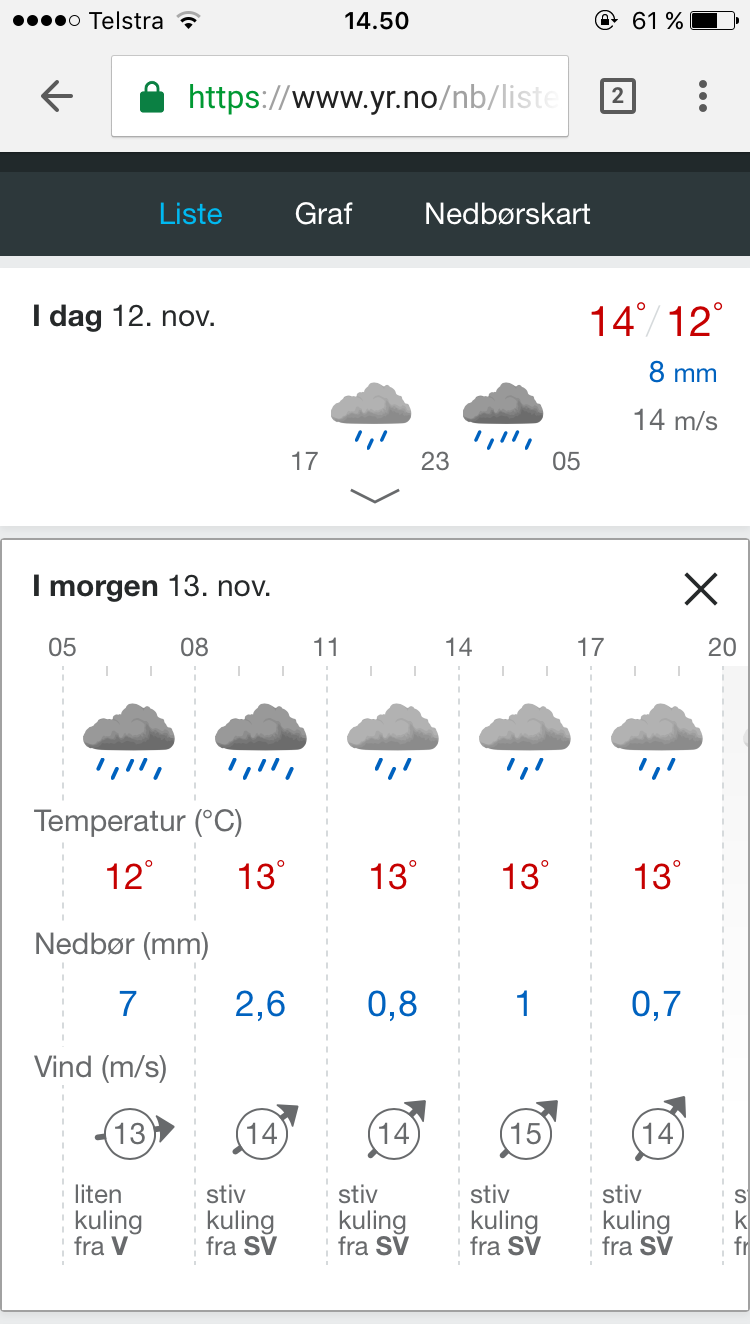
Task: Switch to the Graf tab
Action: pyautogui.click(x=323, y=214)
